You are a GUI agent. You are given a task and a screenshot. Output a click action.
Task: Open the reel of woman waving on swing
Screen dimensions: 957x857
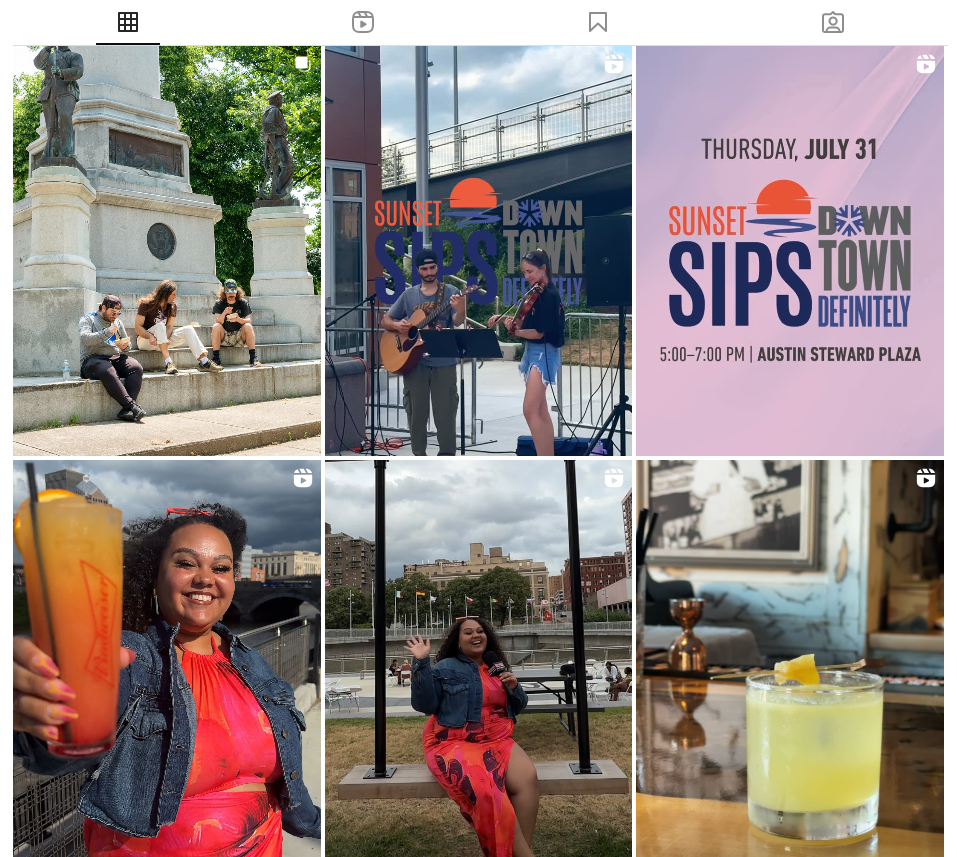(478, 658)
